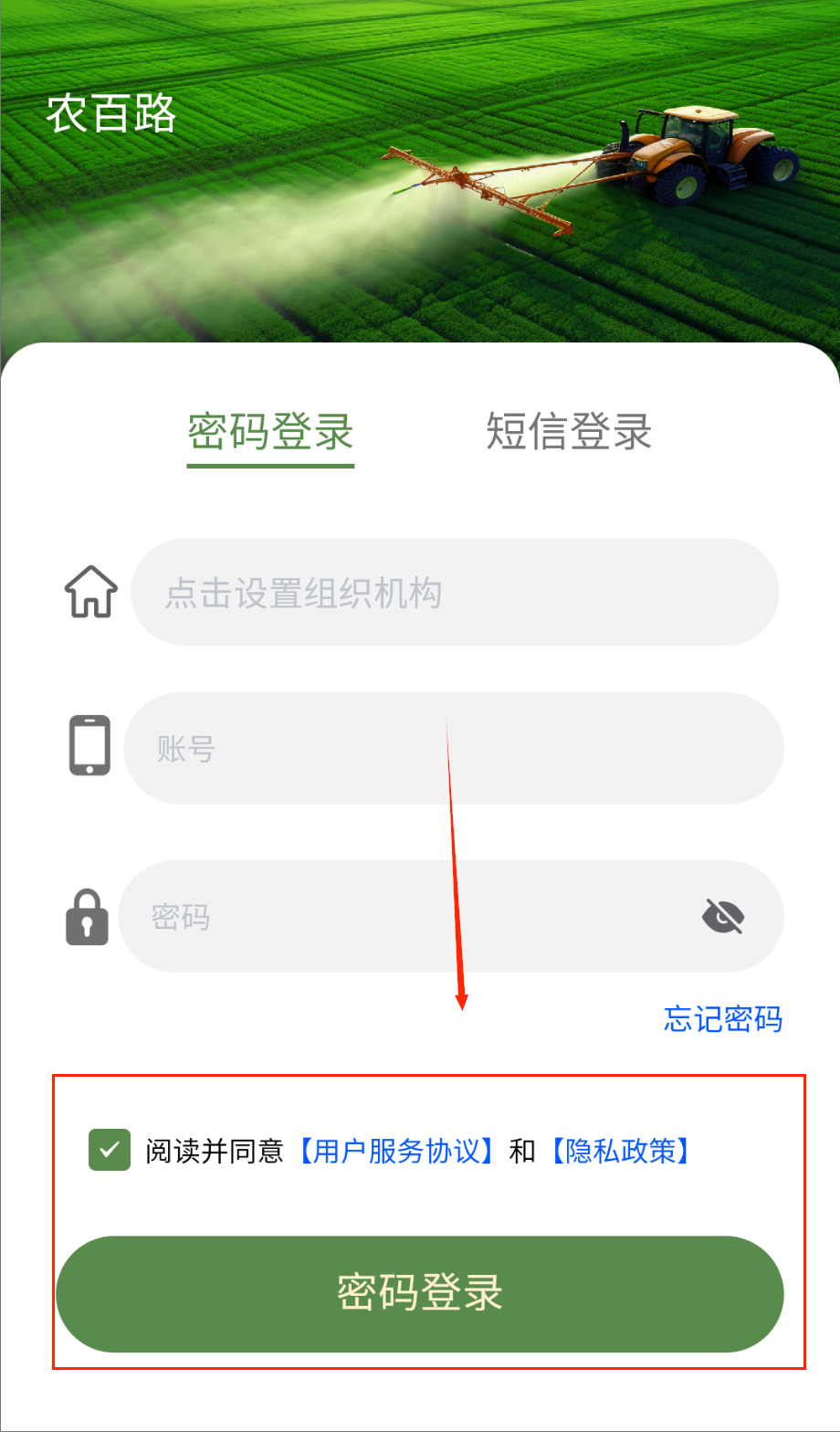Uncheck the 阅读并同意 agreement checkbox
This screenshot has width=840, height=1432.
110,1150
